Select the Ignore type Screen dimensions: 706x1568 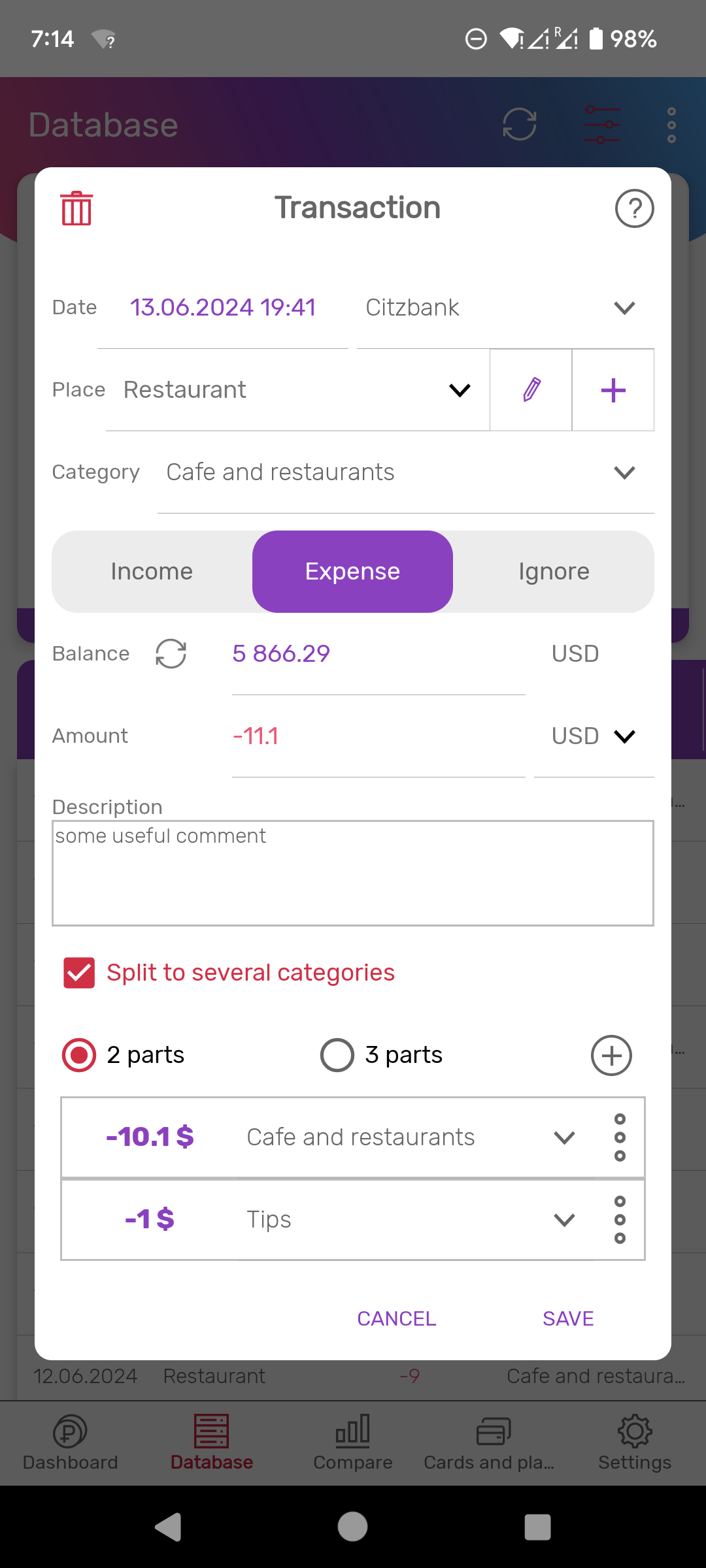[554, 572]
